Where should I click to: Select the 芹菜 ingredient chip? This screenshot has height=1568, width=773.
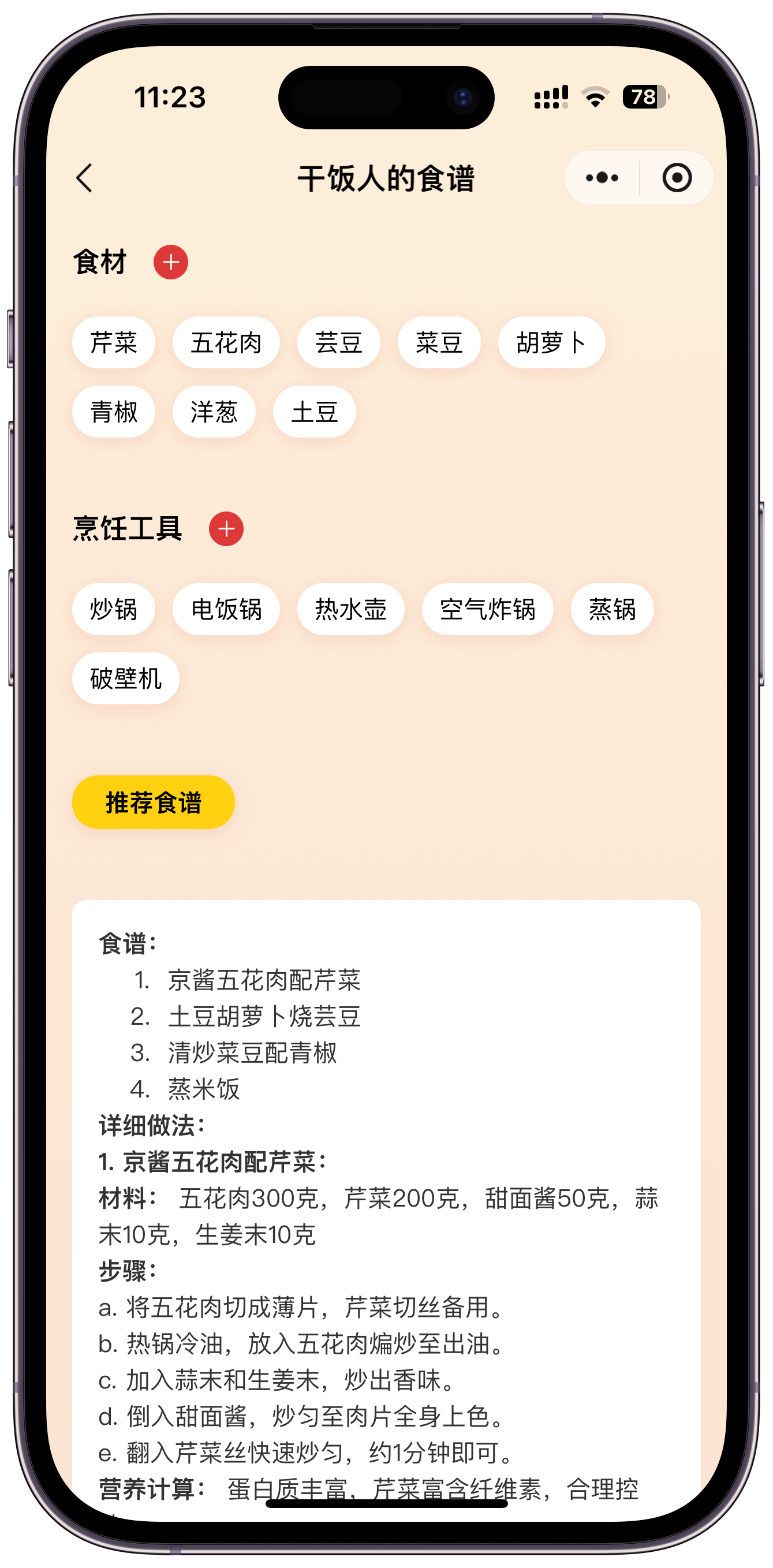(x=114, y=343)
